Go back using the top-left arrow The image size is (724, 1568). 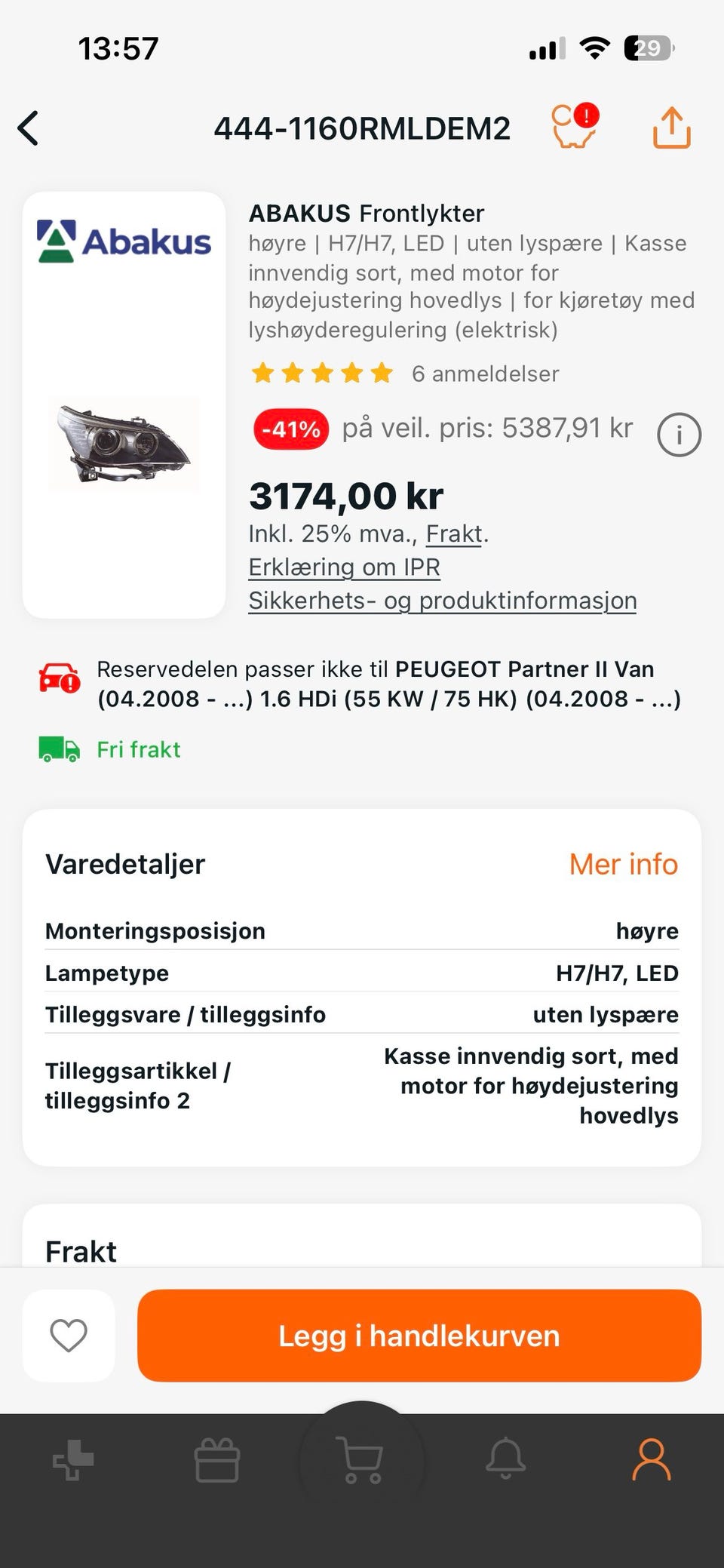click(29, 128)
